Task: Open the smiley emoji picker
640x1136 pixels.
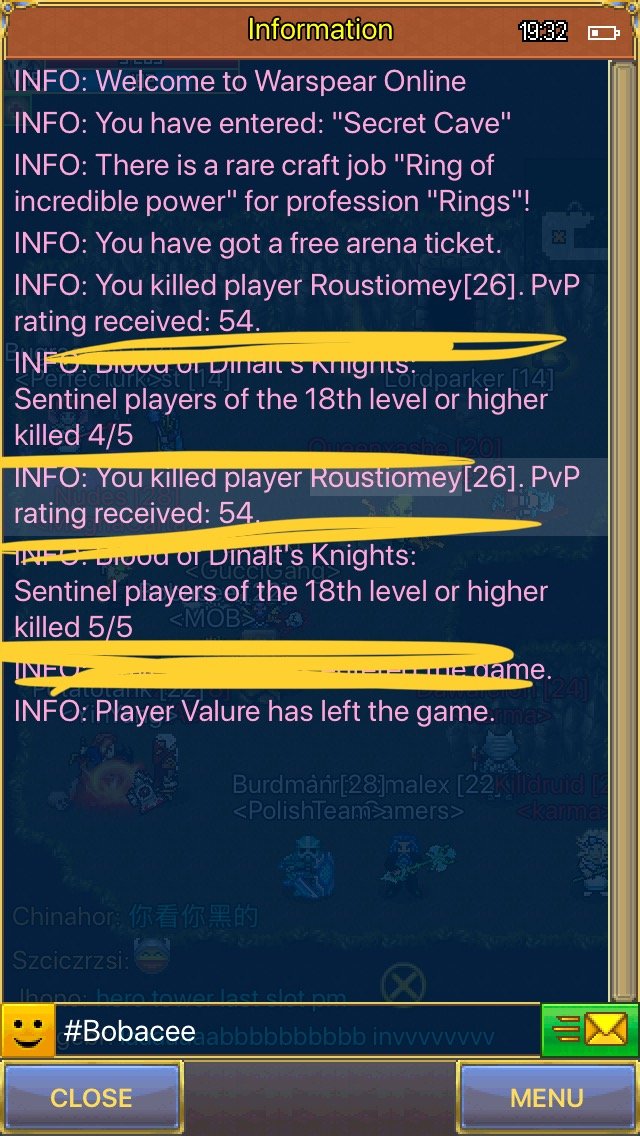Action: pos(28,1030)
